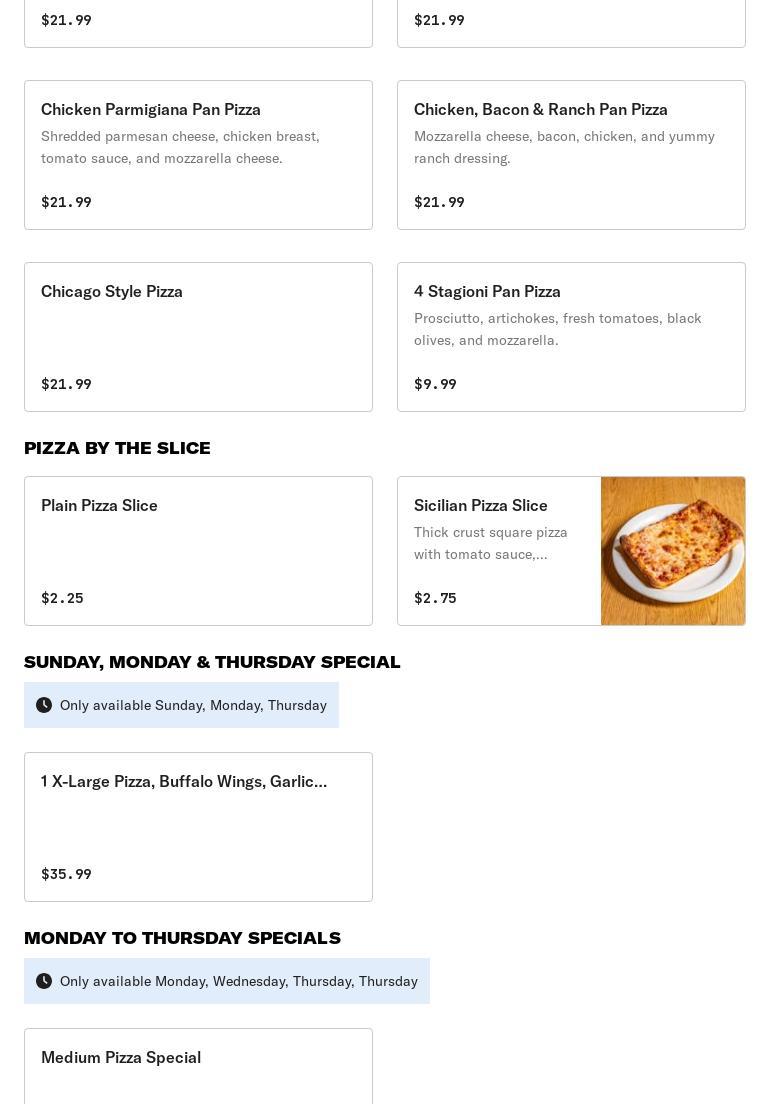Add Plain Pizza Slice item
This screenshot has width=770, height=1104.
pyautogui.click(x=198, y=551)
